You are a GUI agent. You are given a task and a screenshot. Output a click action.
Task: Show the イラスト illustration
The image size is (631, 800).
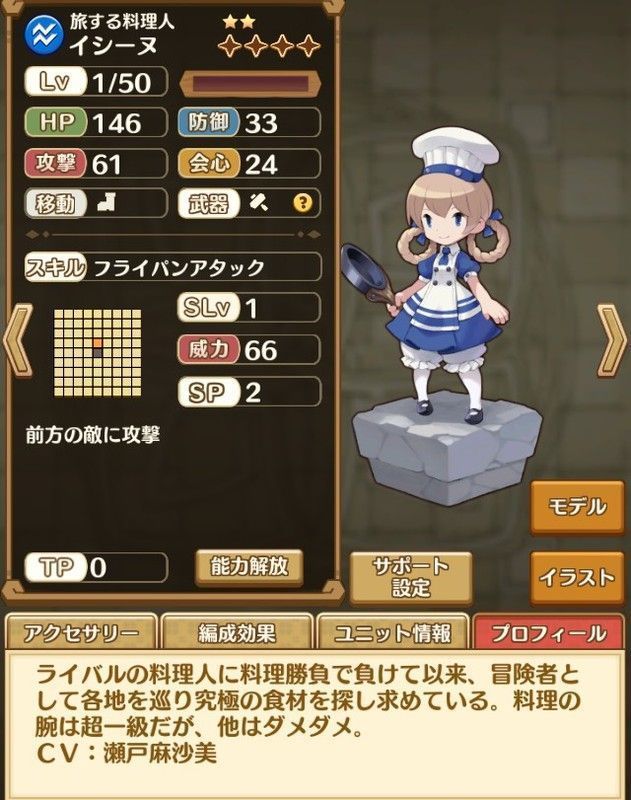coord(577,577)
